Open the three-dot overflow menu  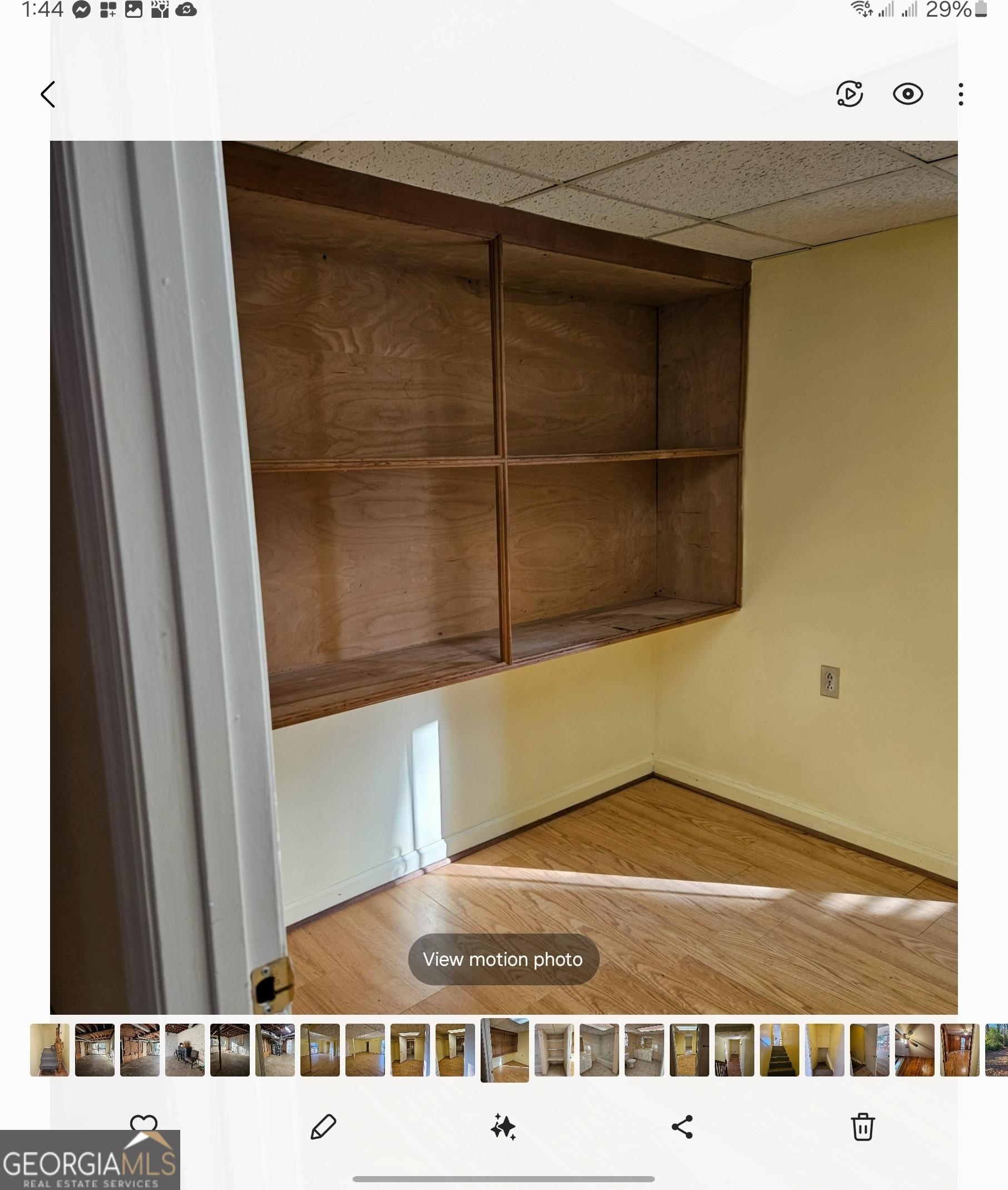click(x=961, y=95)
